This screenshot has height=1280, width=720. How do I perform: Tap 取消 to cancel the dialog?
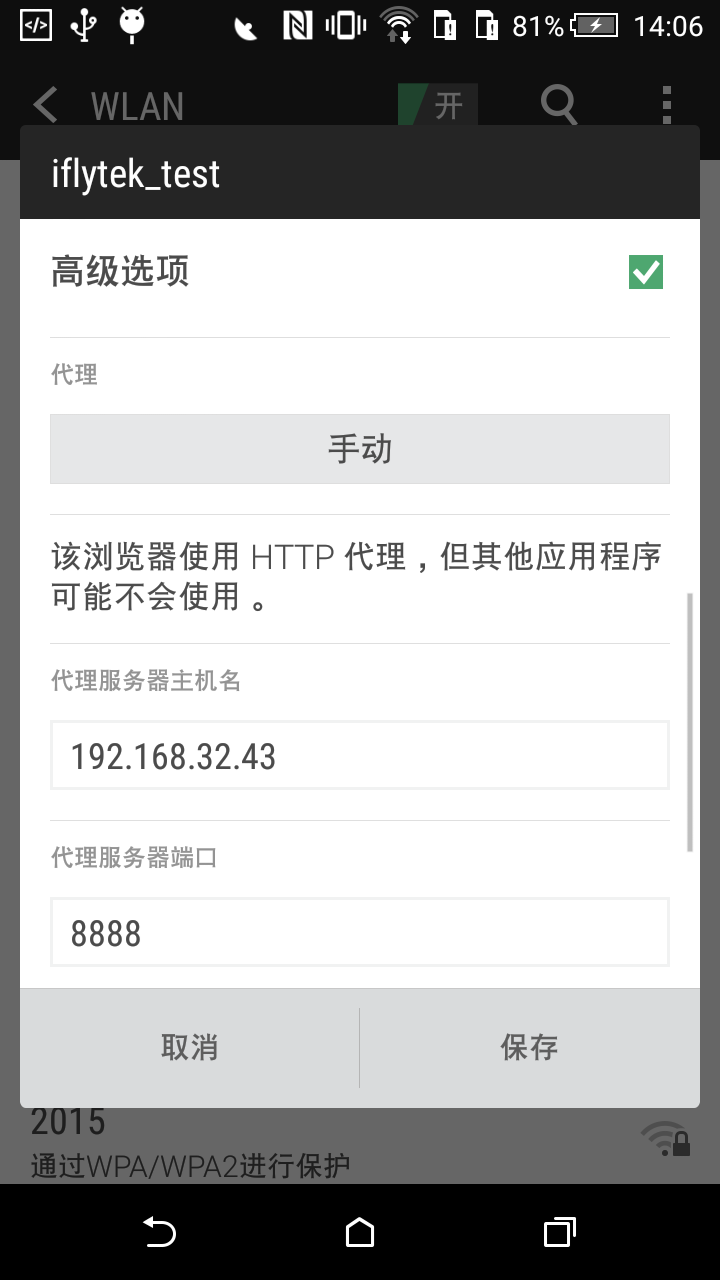pyautogui.click(x=189, y=1047)
